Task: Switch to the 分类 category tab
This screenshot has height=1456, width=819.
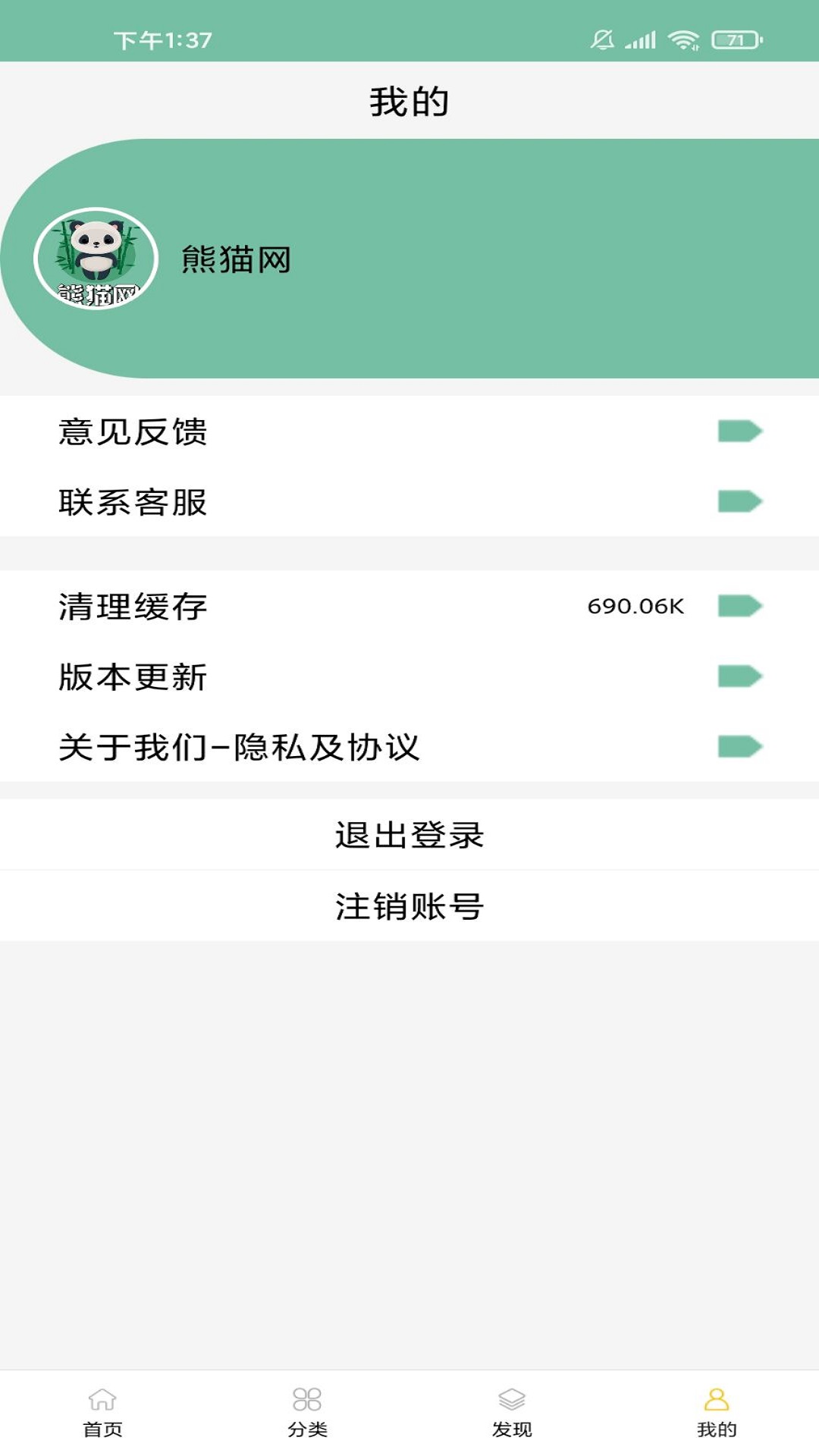Action: point(307,1414)
